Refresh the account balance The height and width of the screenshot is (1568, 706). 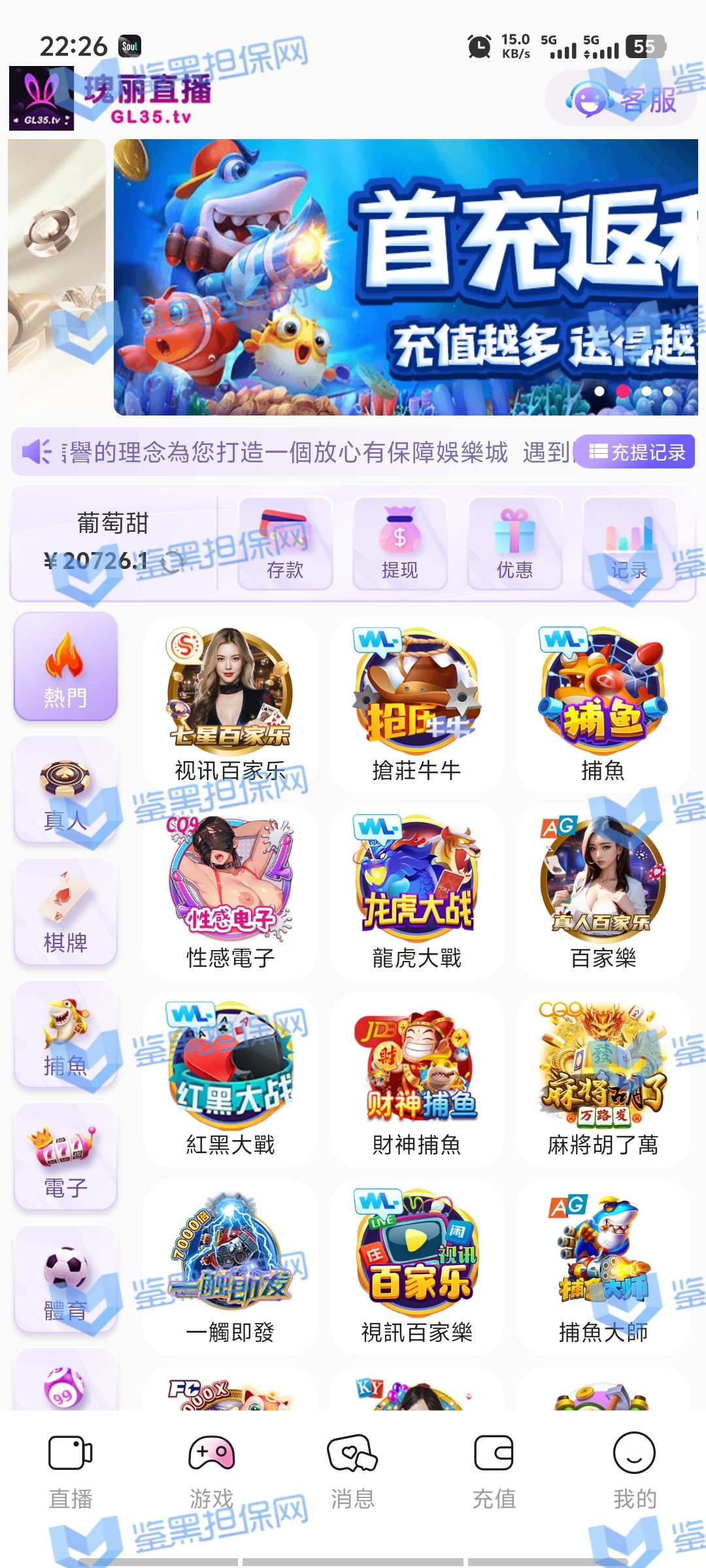pyautogui.click(x=173, y=561)
